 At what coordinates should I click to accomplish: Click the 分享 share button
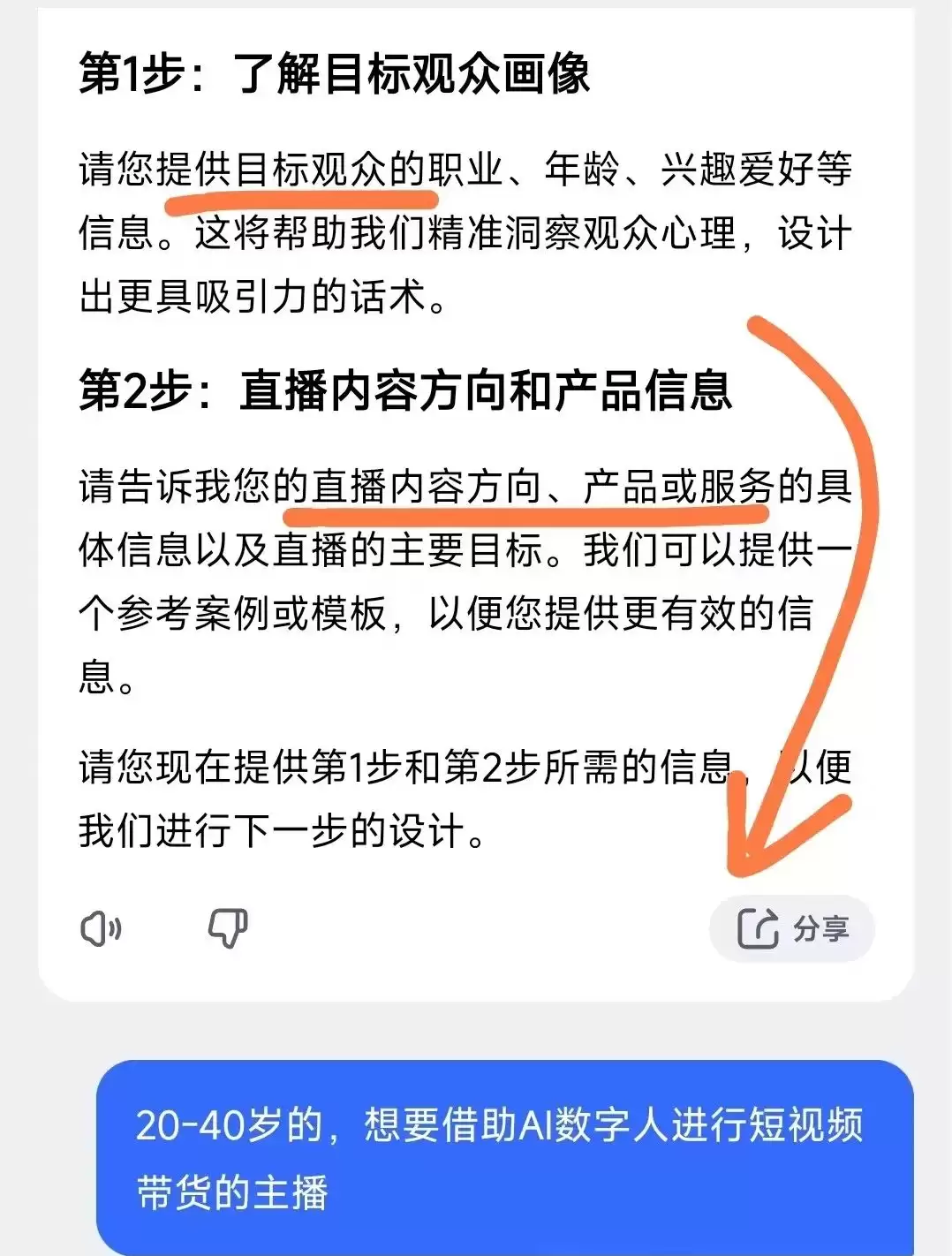pos(792,928)
